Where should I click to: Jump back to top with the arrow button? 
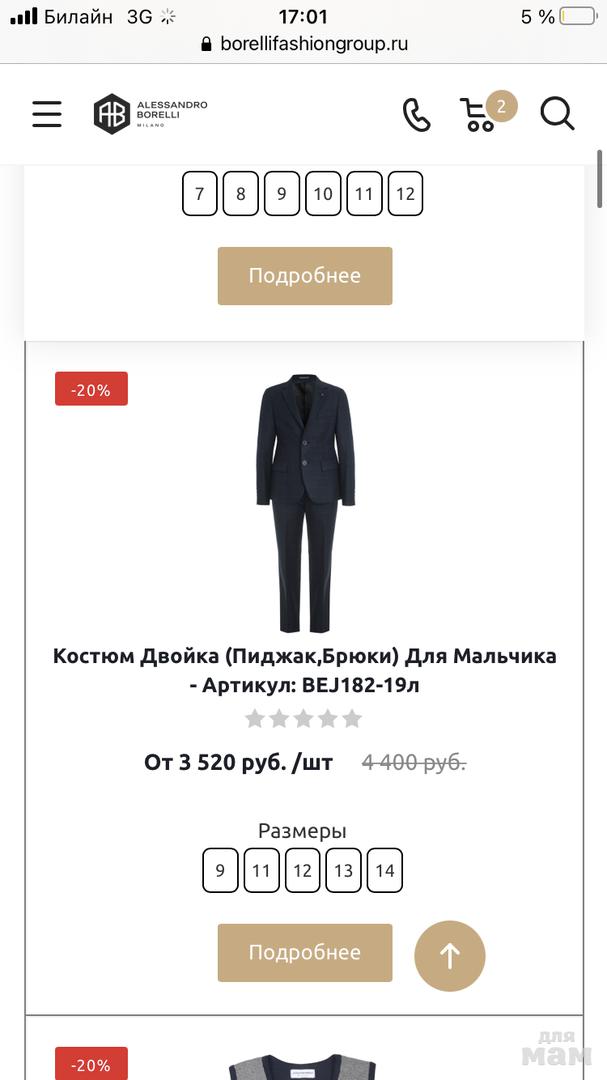[x=450, y=956]
